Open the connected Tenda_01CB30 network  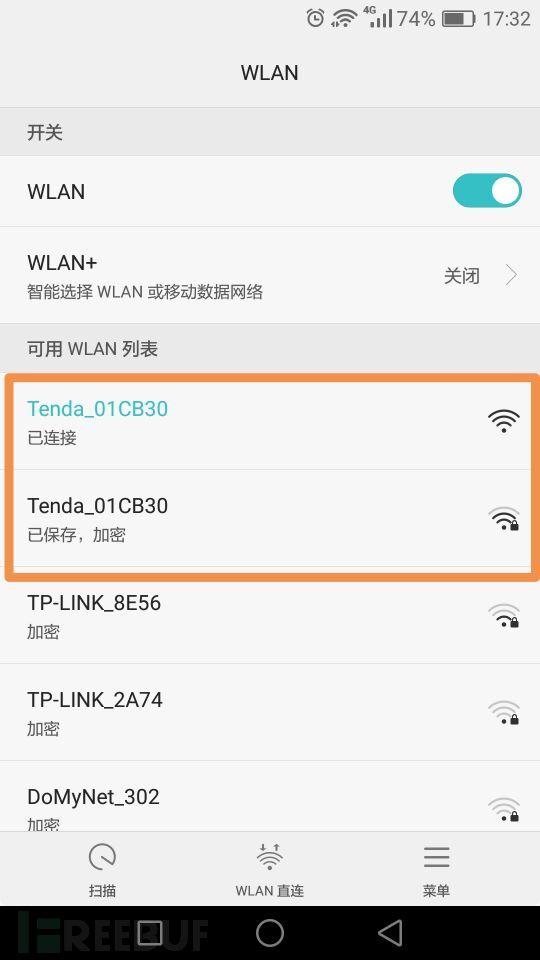(x=270, y=422)
